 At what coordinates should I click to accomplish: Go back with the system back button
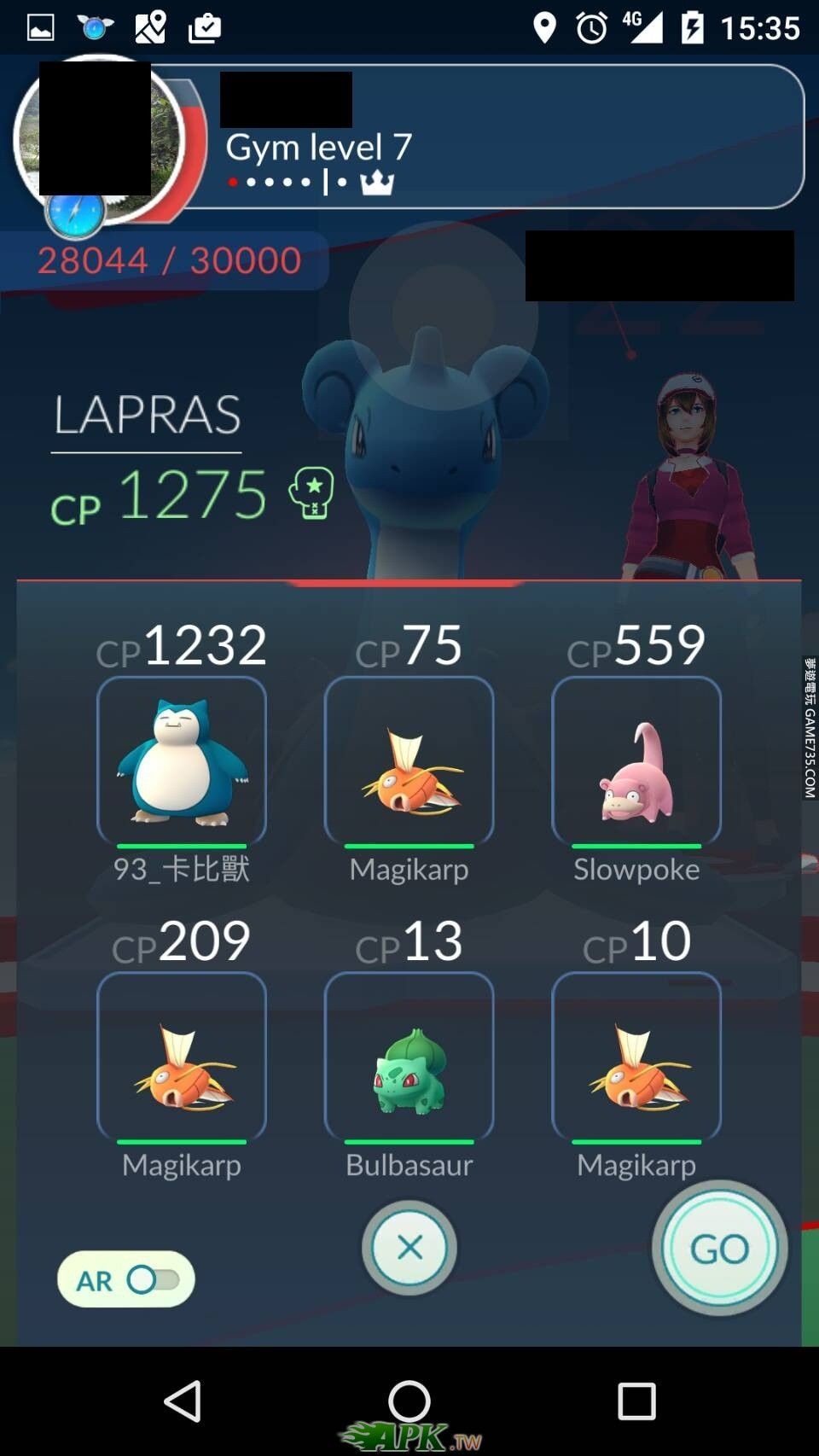(183, 1401)
